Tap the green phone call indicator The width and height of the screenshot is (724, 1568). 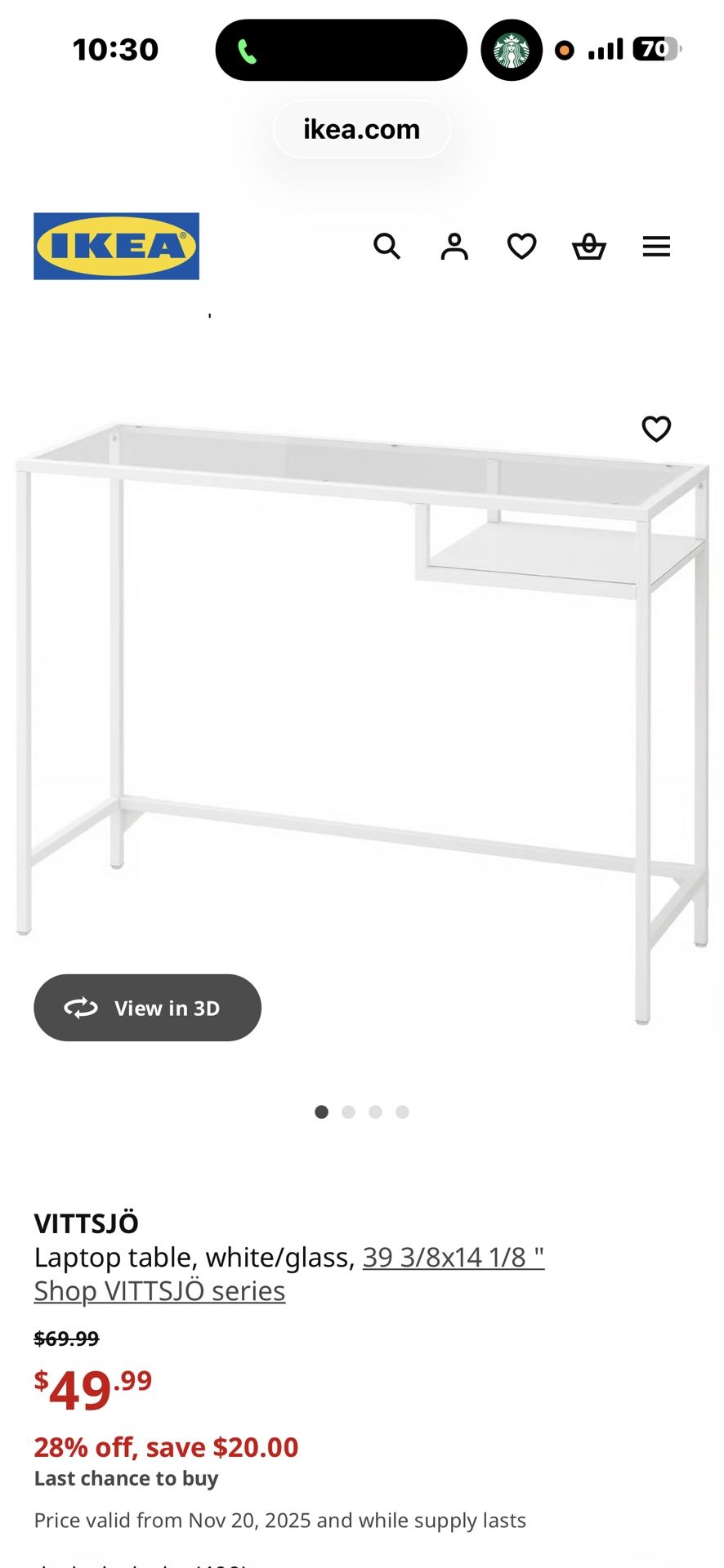point(247,49)
